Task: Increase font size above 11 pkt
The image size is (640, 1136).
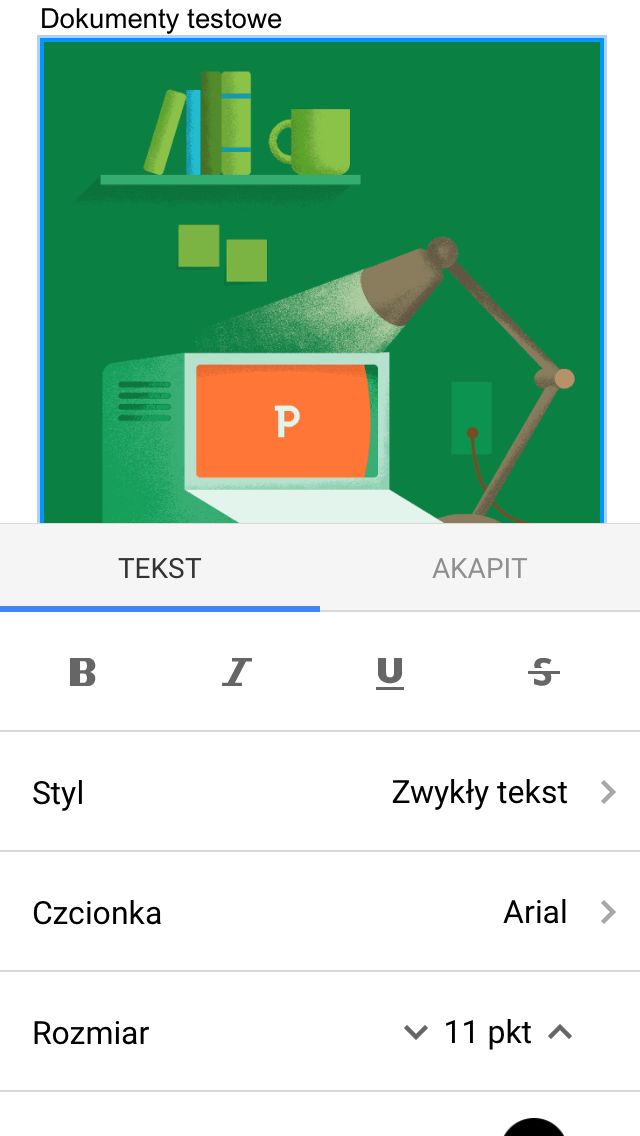Action: (x=560, y=1032)
